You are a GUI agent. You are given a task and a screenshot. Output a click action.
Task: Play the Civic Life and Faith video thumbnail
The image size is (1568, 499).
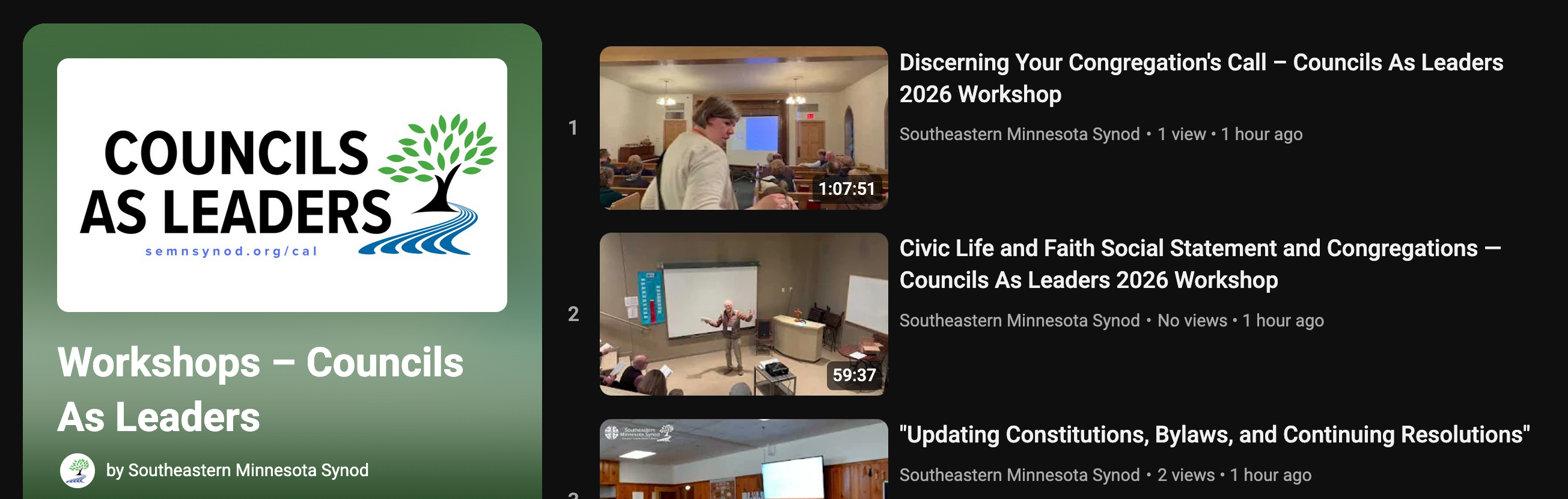point(743,314)
